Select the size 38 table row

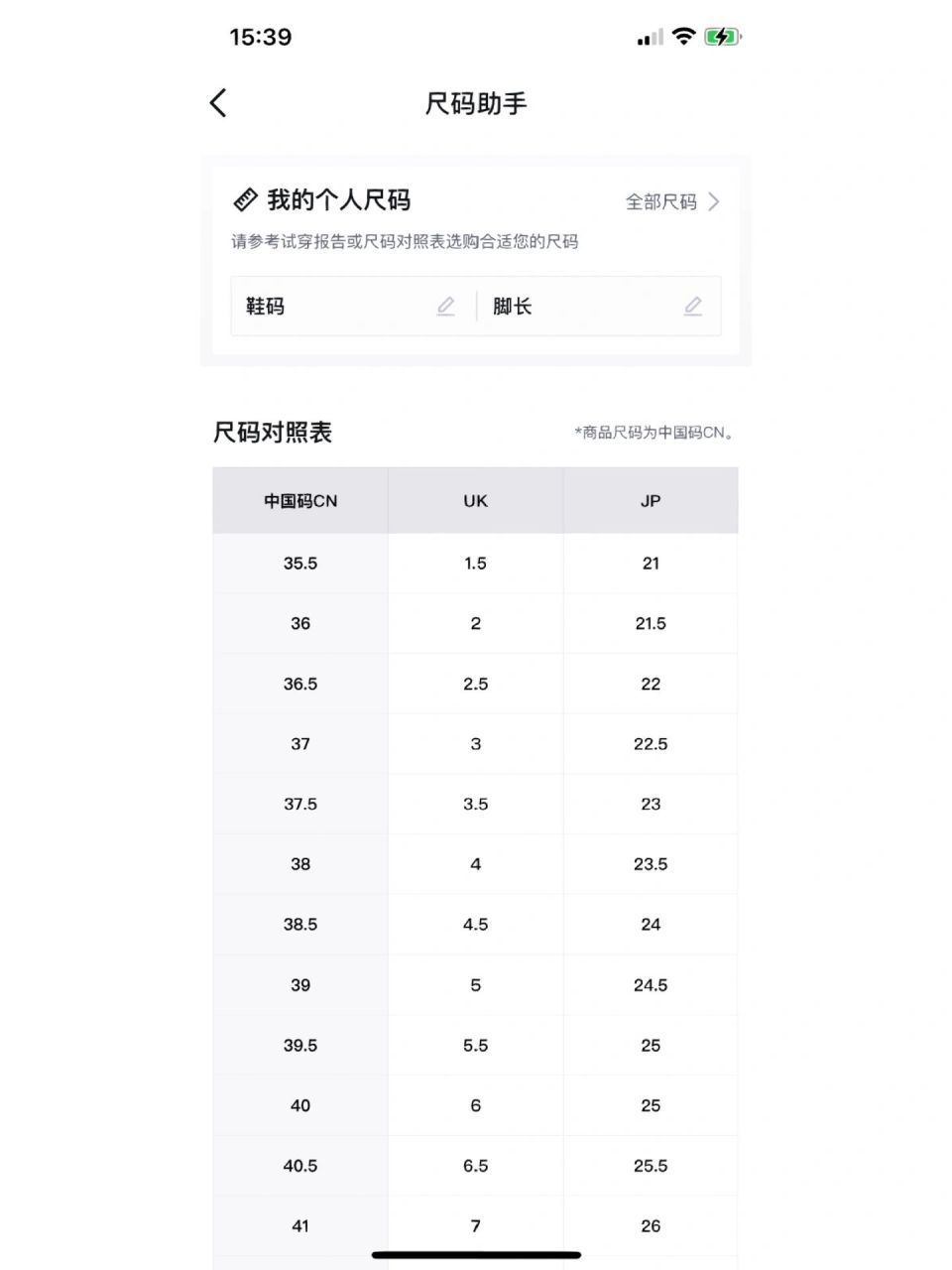click(474, 864)
